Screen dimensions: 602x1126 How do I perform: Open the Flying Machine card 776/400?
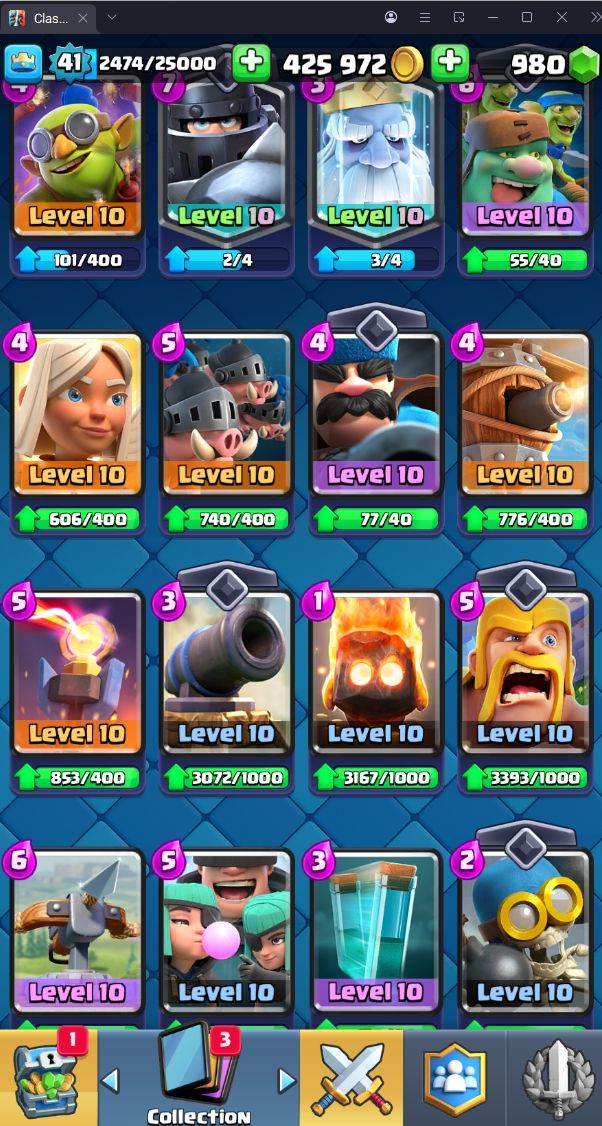click(525, 415)
